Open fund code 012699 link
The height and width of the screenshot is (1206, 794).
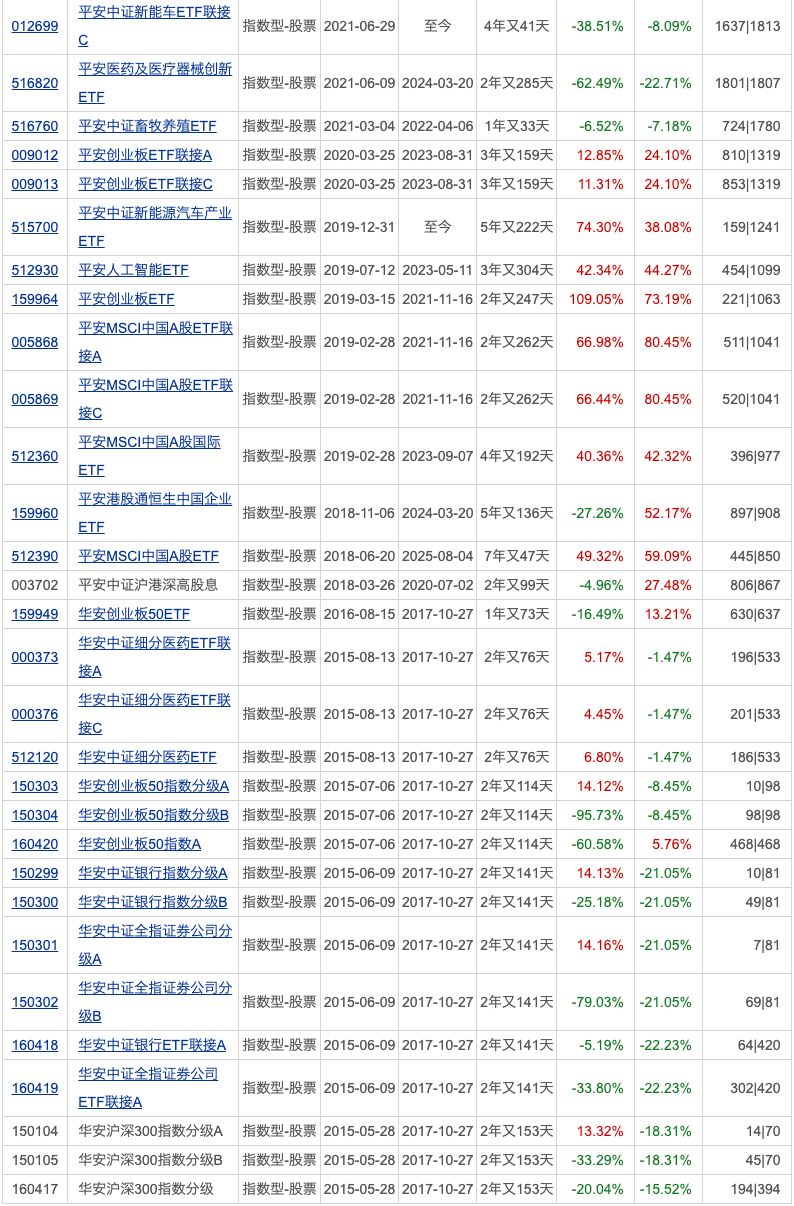34,26
